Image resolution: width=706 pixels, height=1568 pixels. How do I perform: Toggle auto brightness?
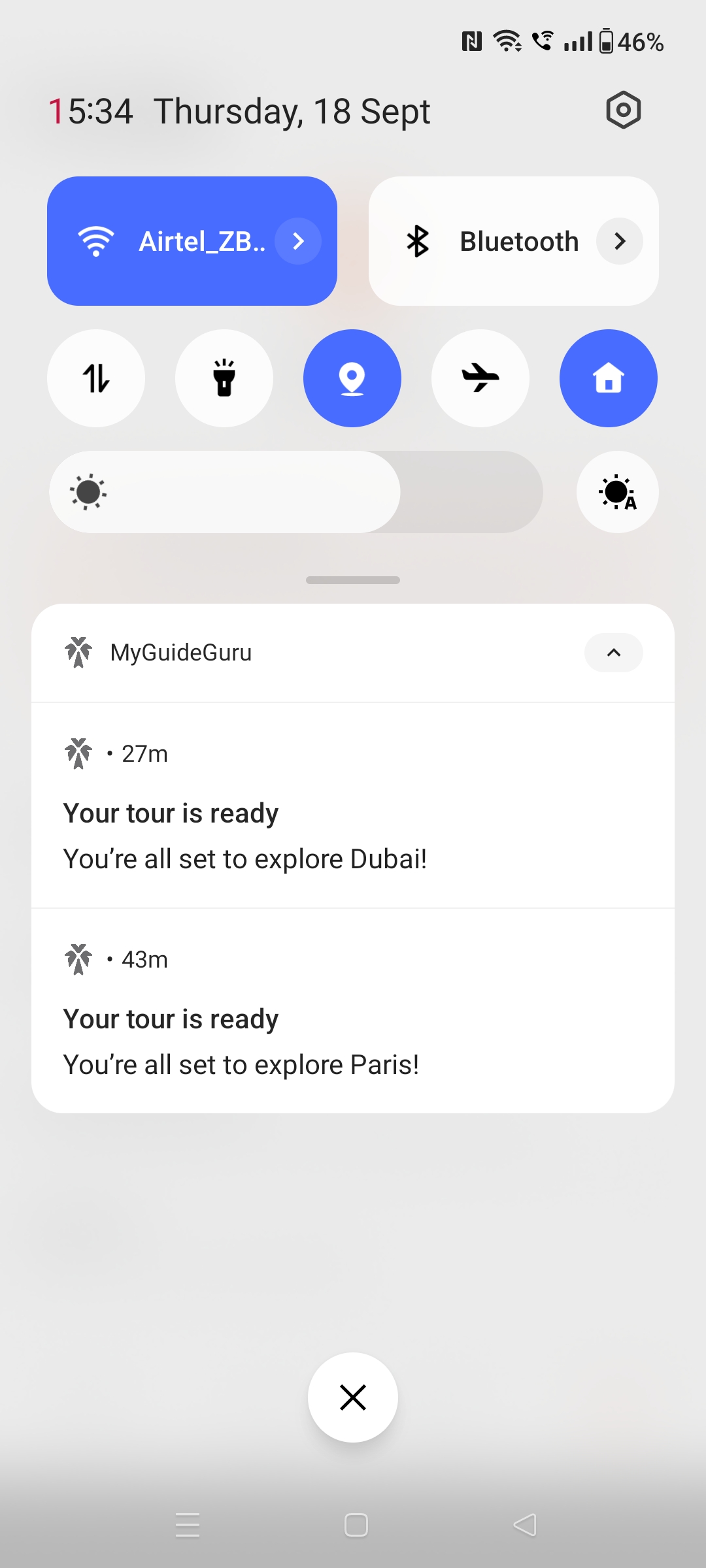617,492
